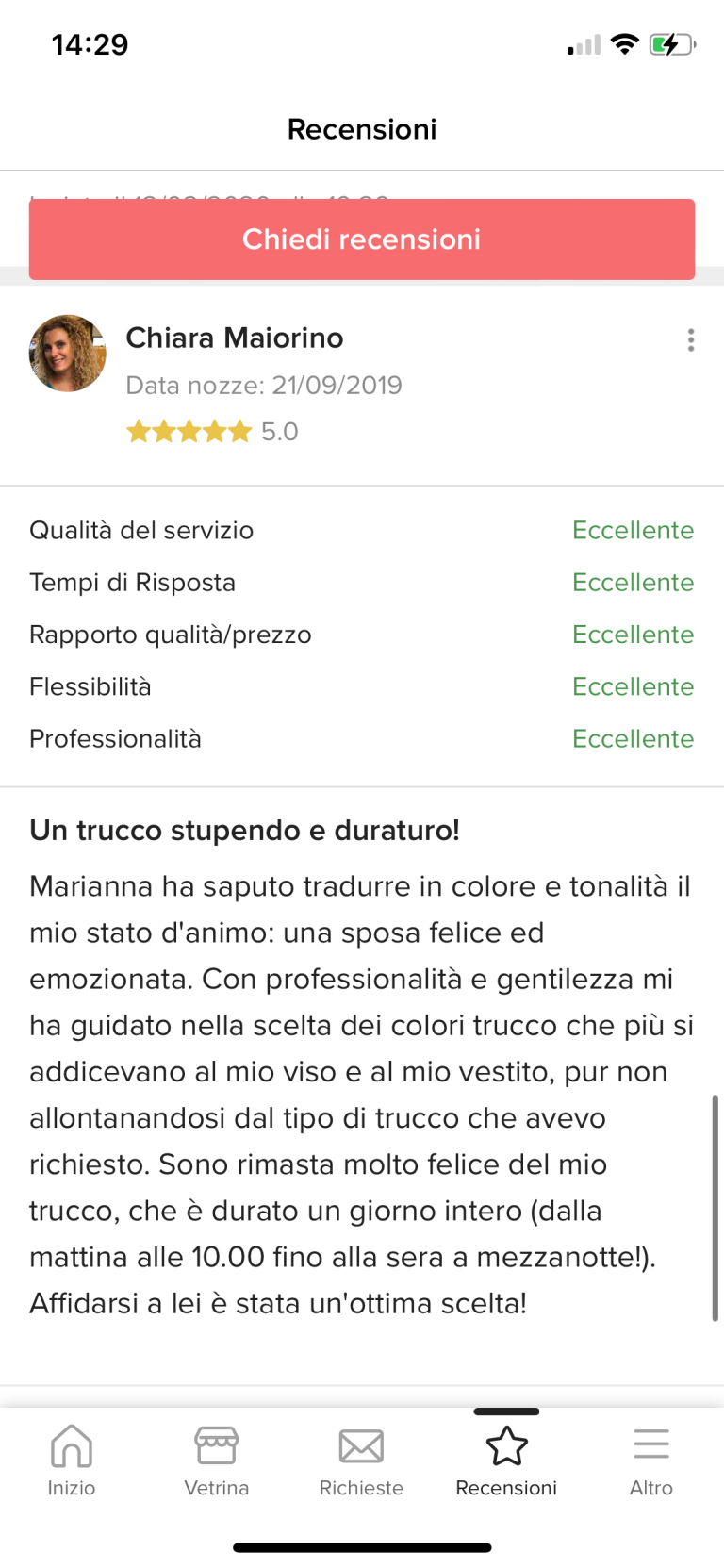This screenshot has width=724, height=1568.
Task: Switch to the Vetrina tab
Action: point(217,1460)
